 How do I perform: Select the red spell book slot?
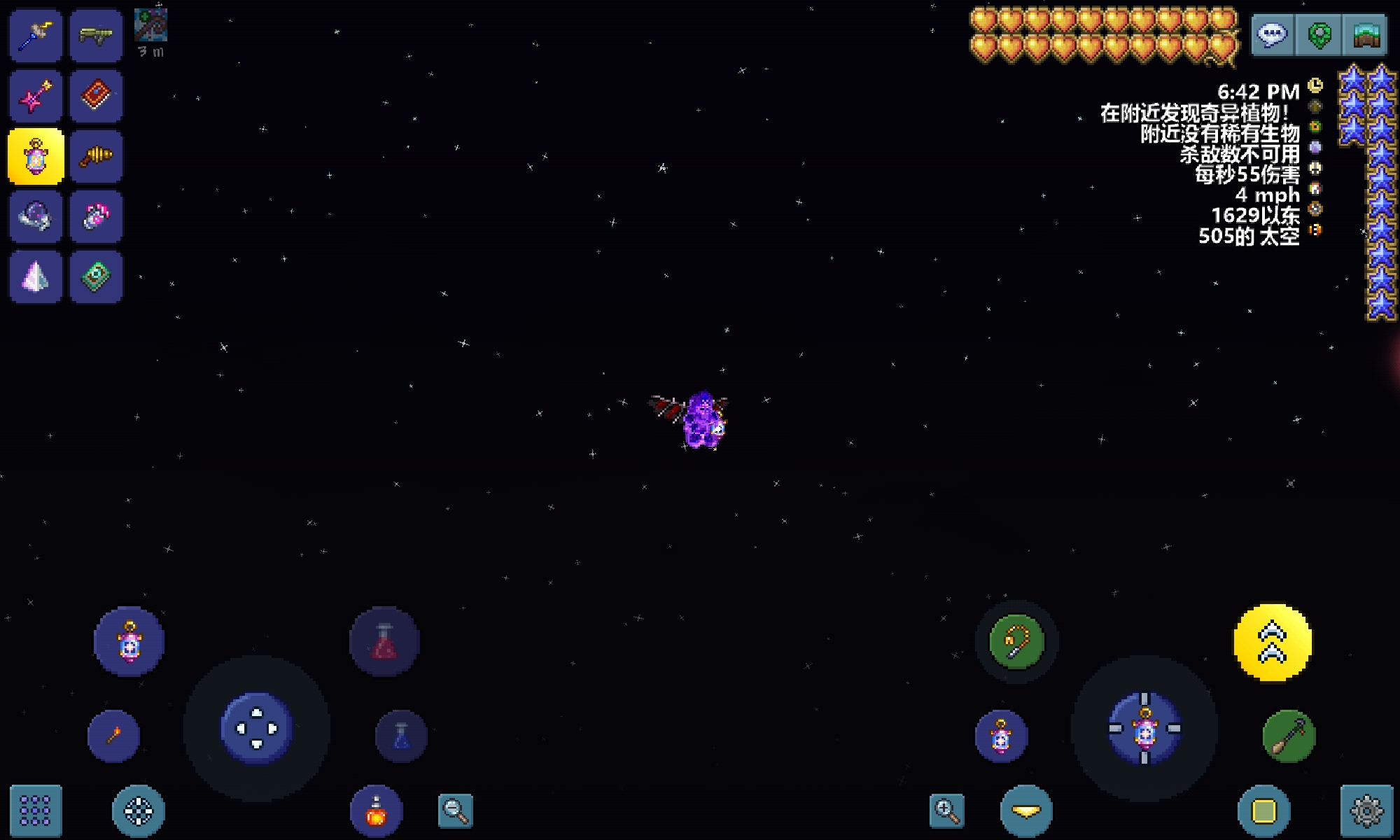[97, 96]
